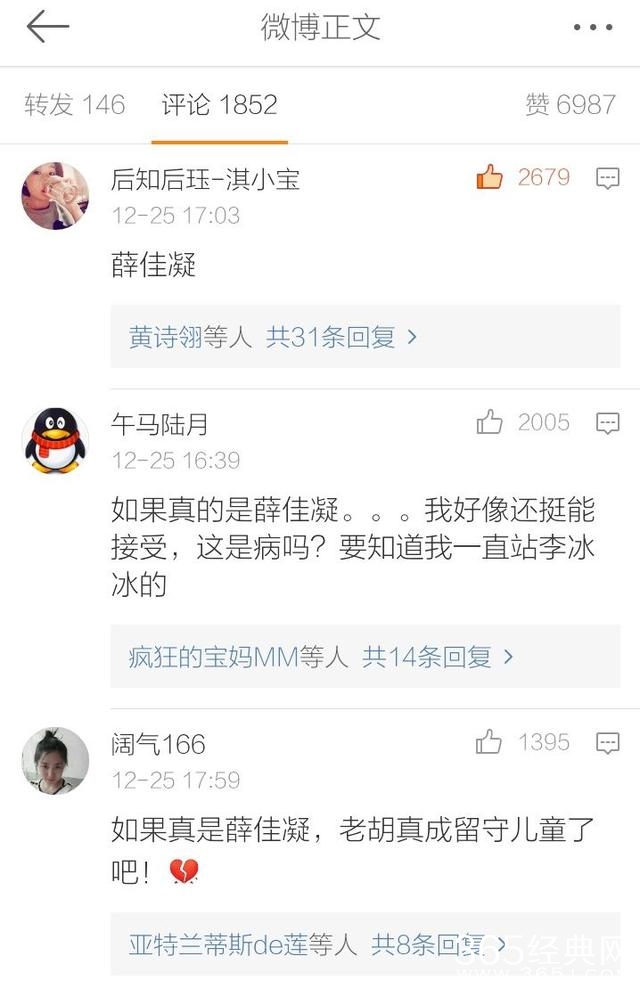Image resolution: width=640 pixels, height=989 pixels.
Task: View the 共8条回复 replies
Action: [x=430, y=944]
